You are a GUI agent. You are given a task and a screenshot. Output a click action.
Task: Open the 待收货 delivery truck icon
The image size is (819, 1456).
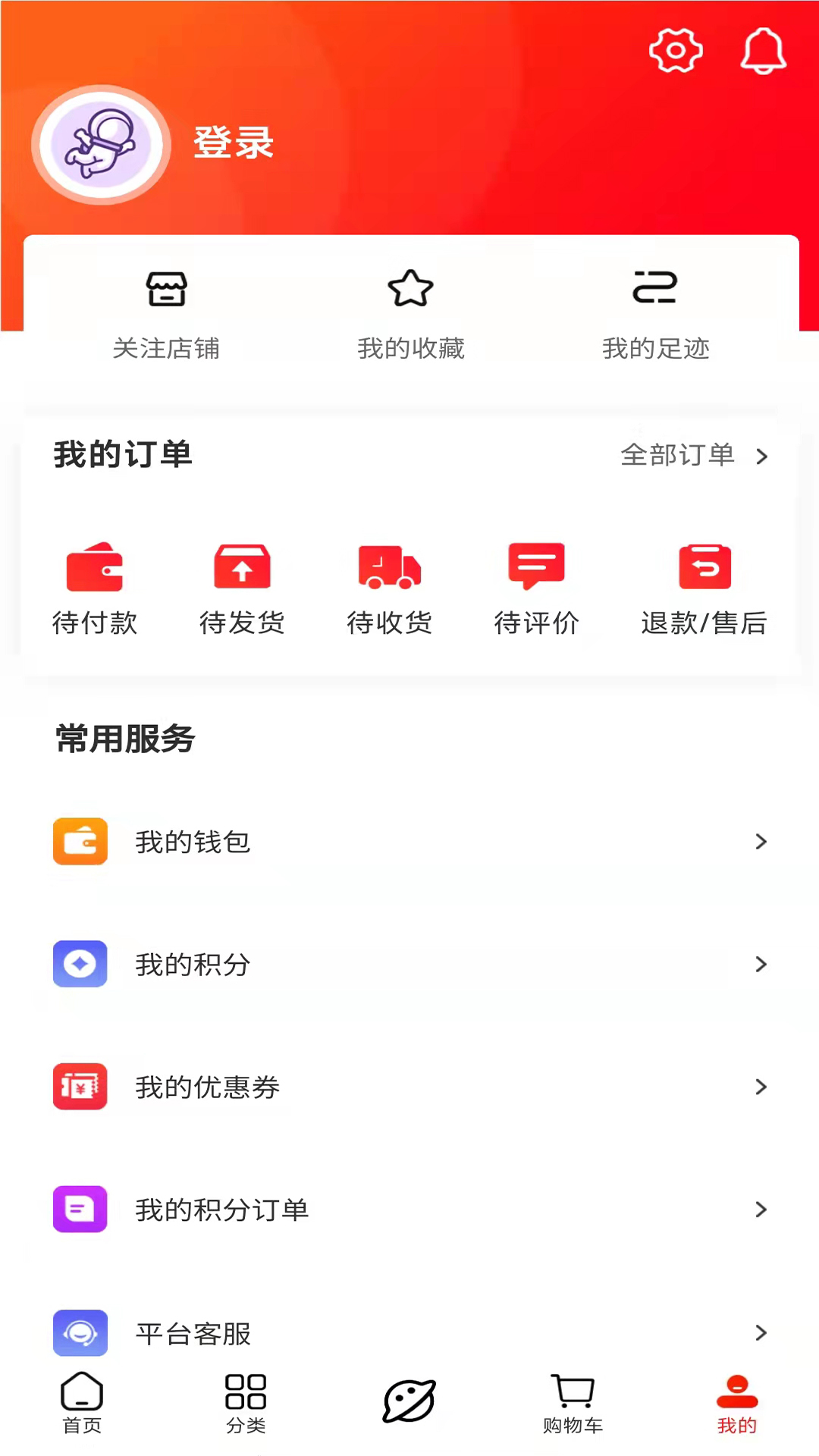pos(389,566)
